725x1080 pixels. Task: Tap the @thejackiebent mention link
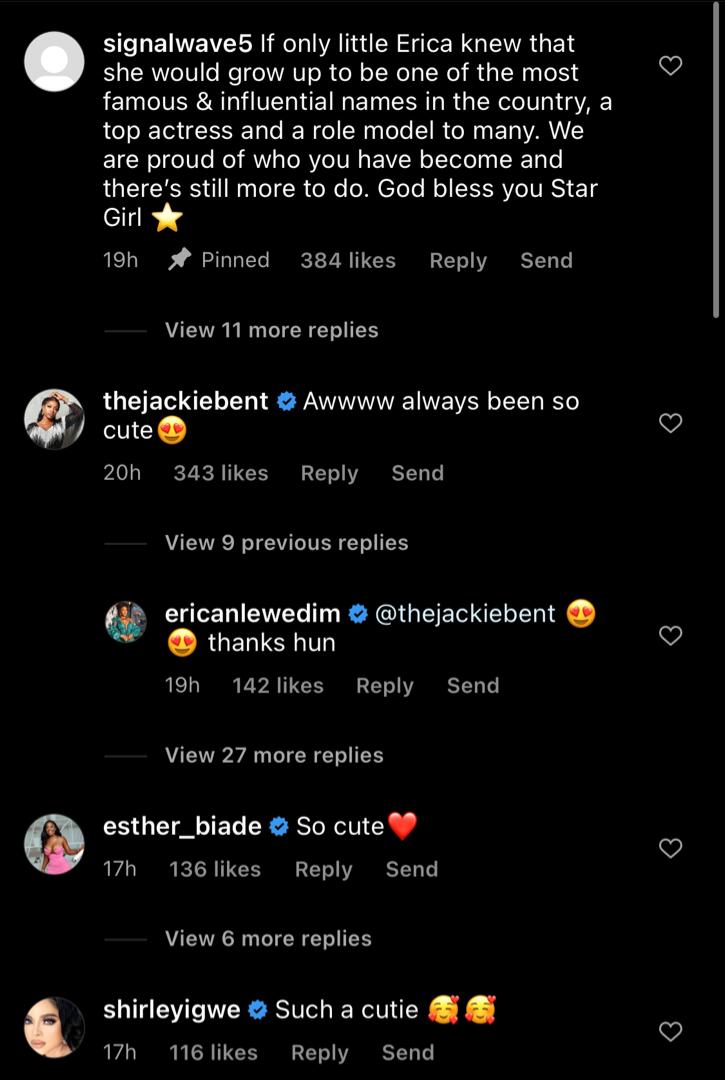(464, 614)
